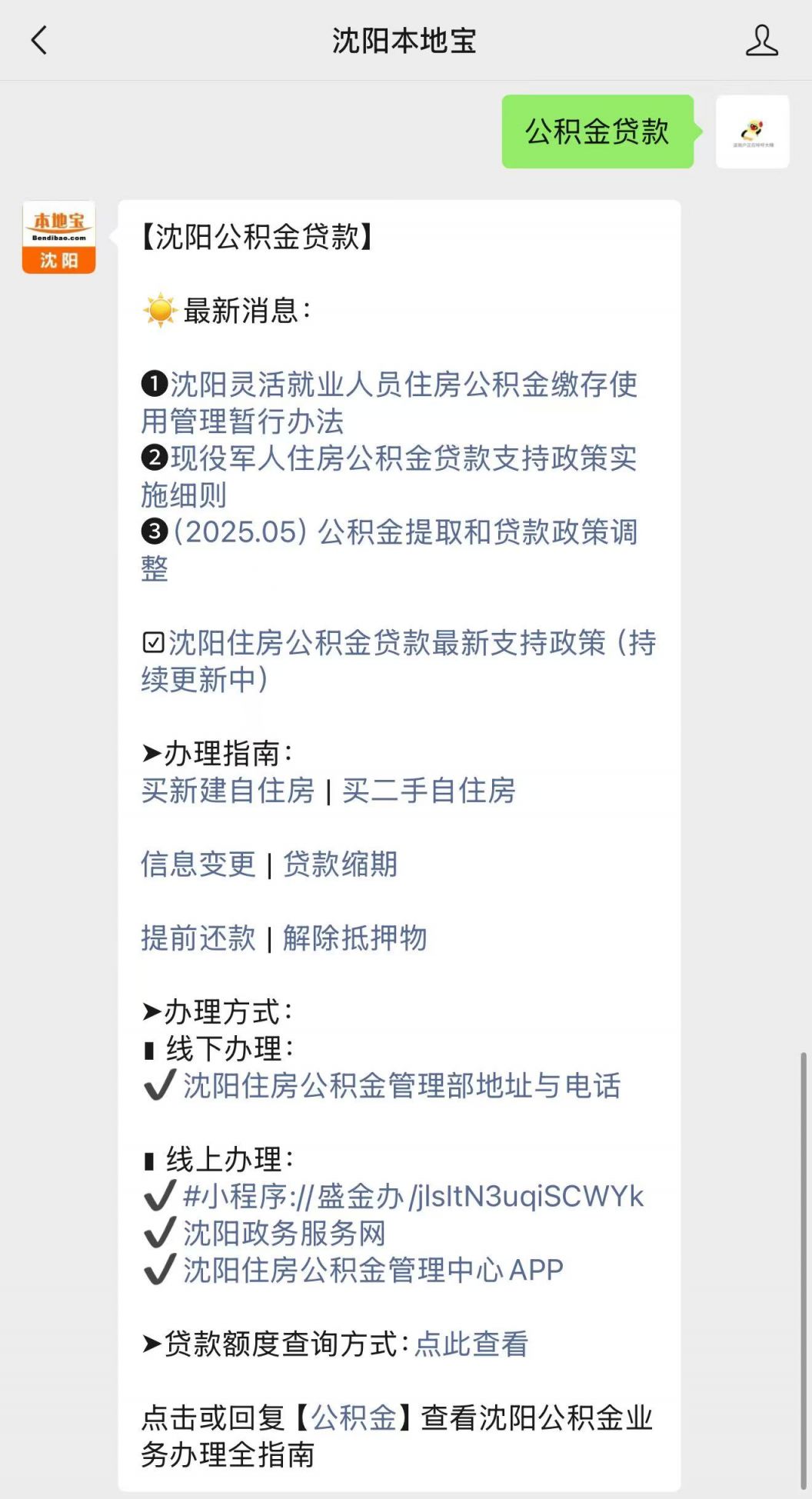The image size is (812, 1499).
Task: Open the account profile icon
Action: click(x=761, y=41)
